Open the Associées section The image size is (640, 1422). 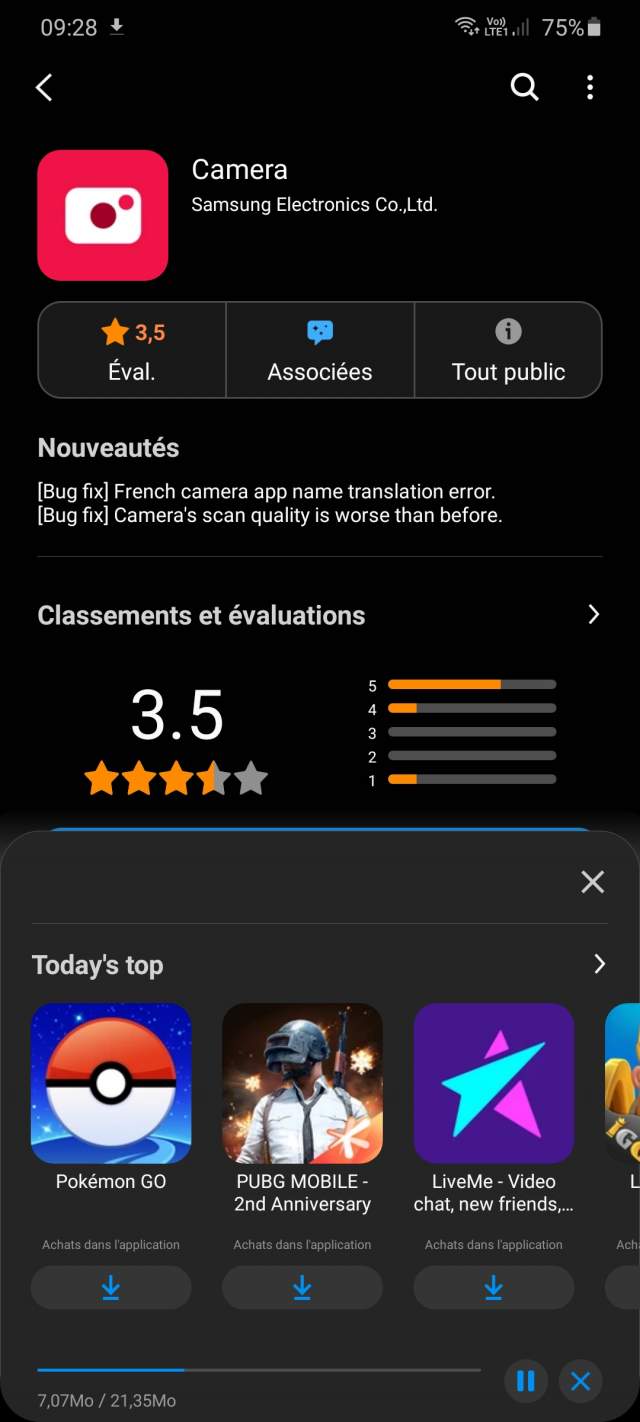(x=320, y=350)
